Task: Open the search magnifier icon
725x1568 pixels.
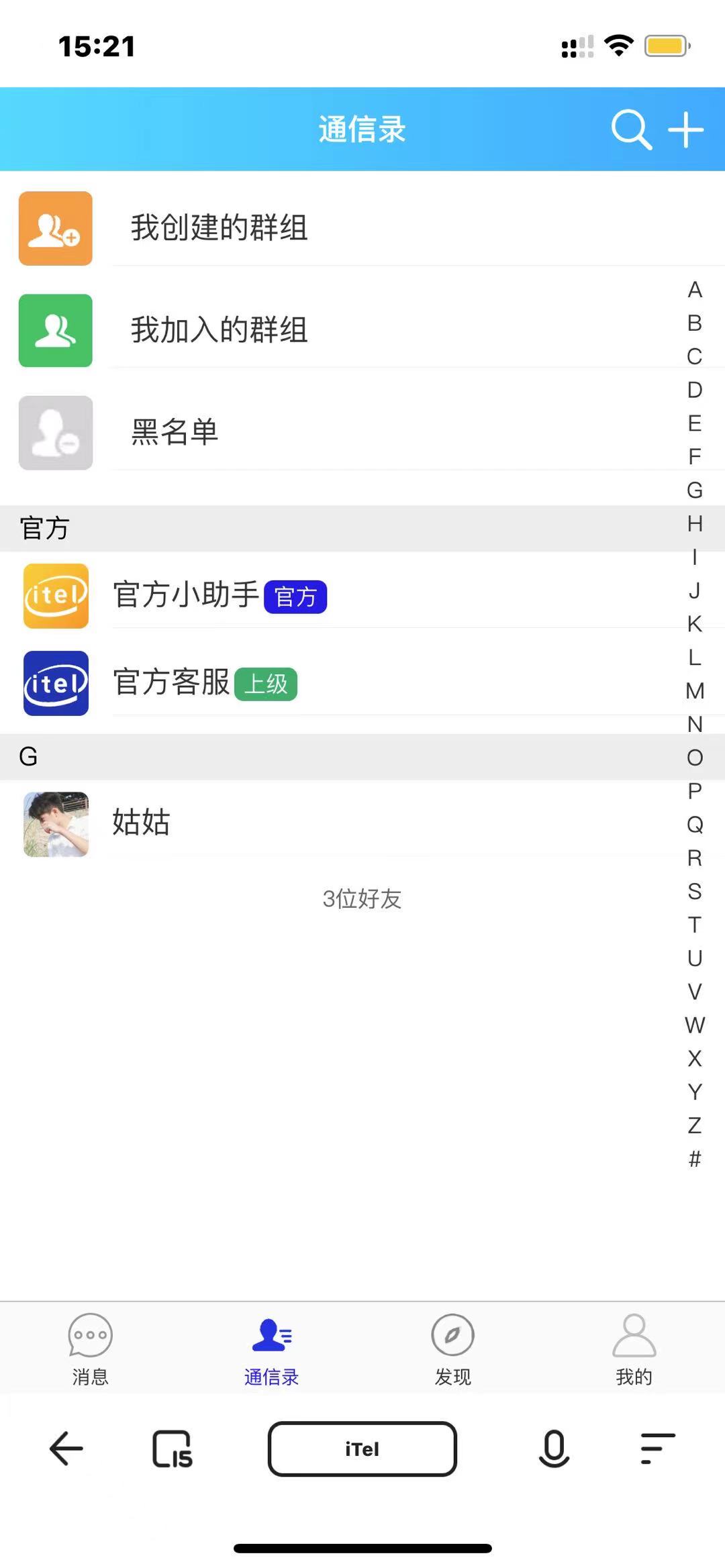Action: click(x=631, y=129)
